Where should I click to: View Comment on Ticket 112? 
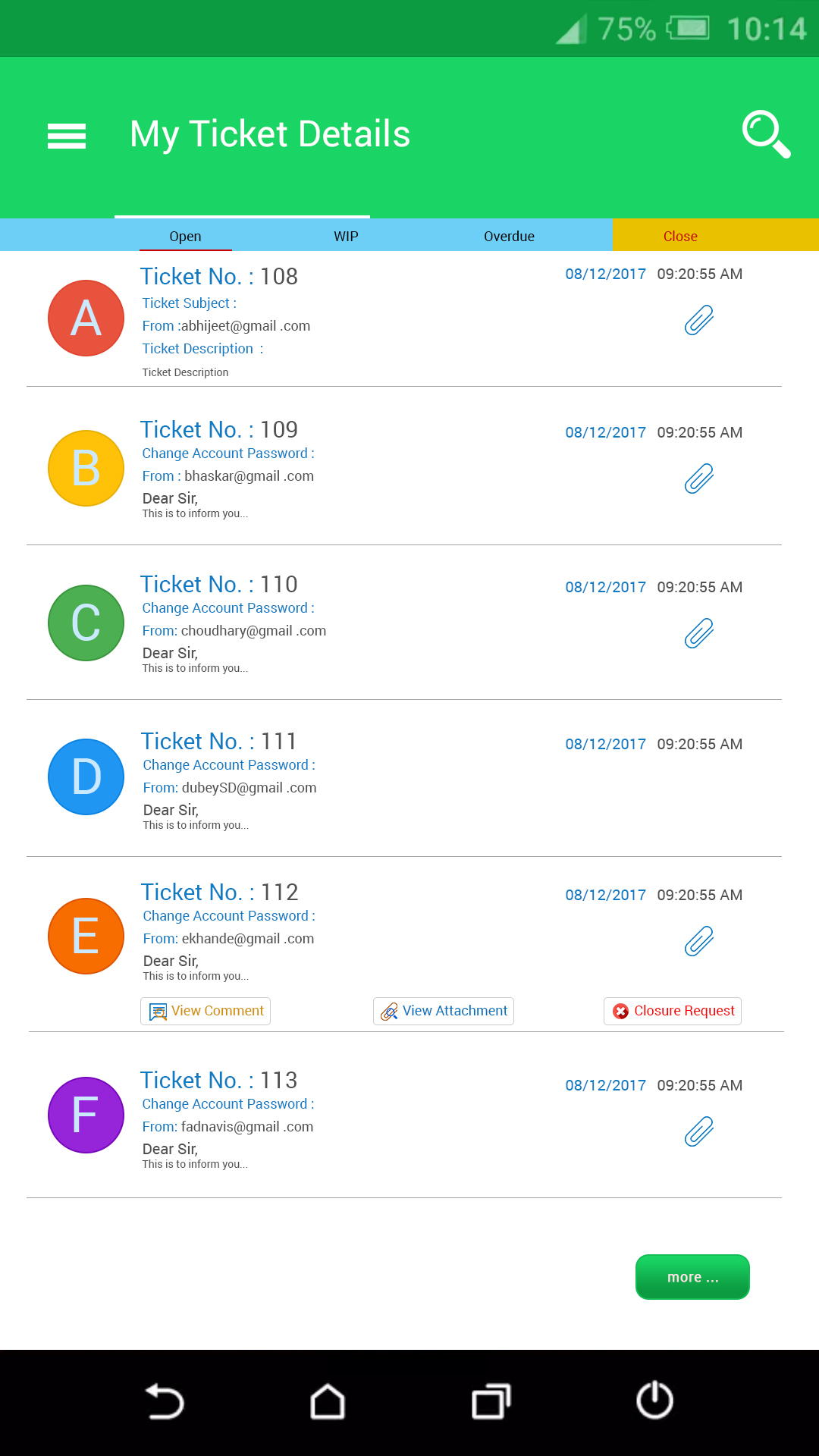(x=206, y=1011)
